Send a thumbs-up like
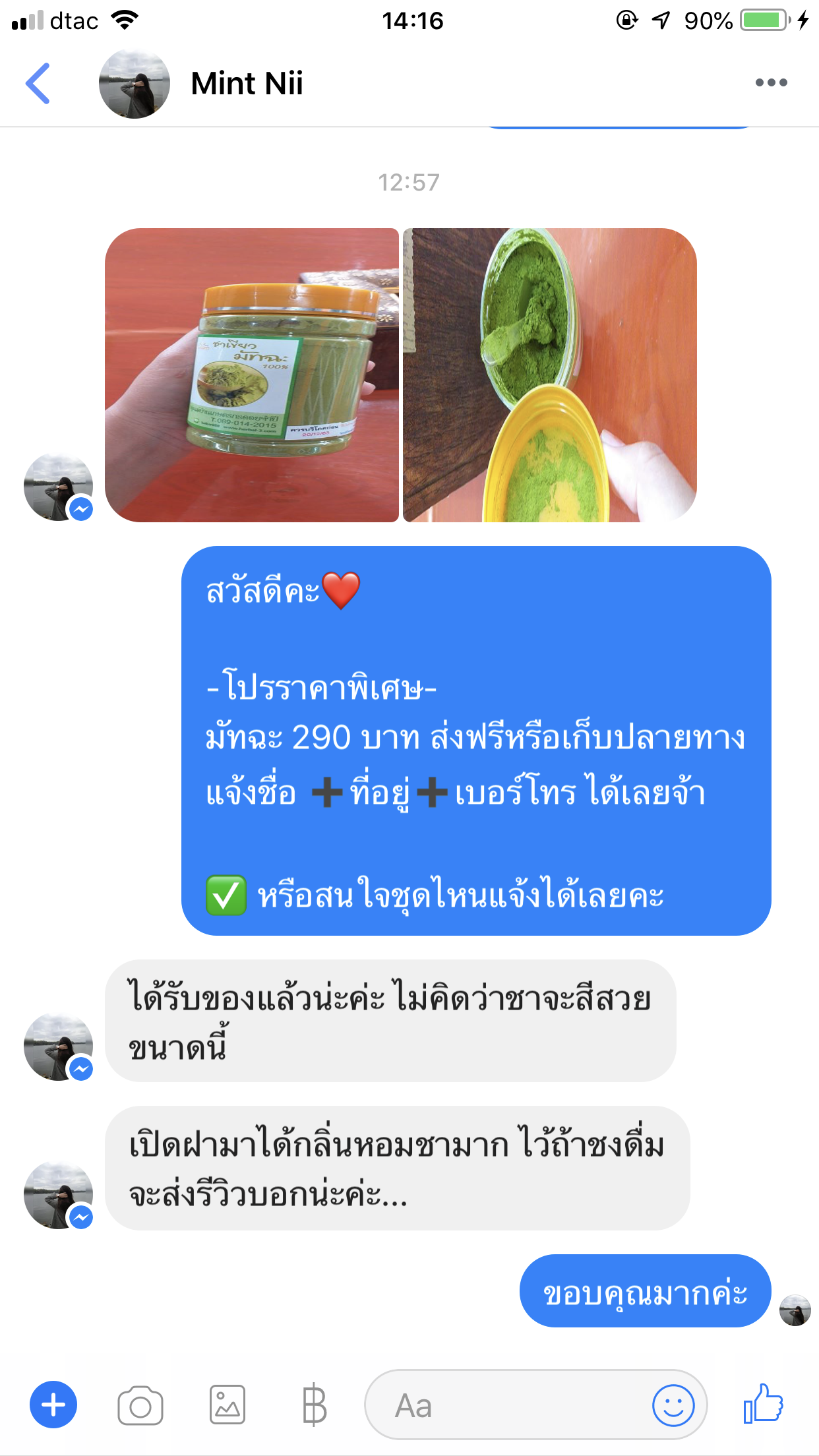819x1456 pixels. click(763, 1404)
